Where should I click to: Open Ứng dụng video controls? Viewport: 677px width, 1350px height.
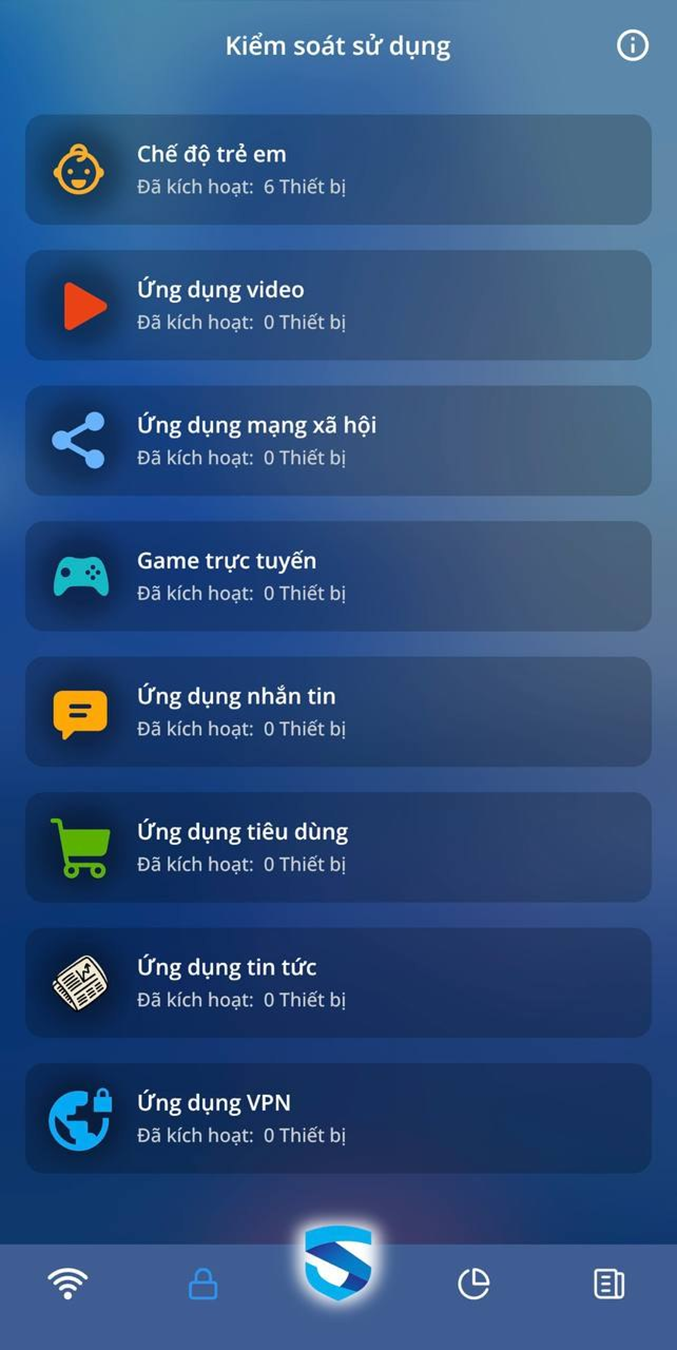pyautogui.click(x=338, y=305)
